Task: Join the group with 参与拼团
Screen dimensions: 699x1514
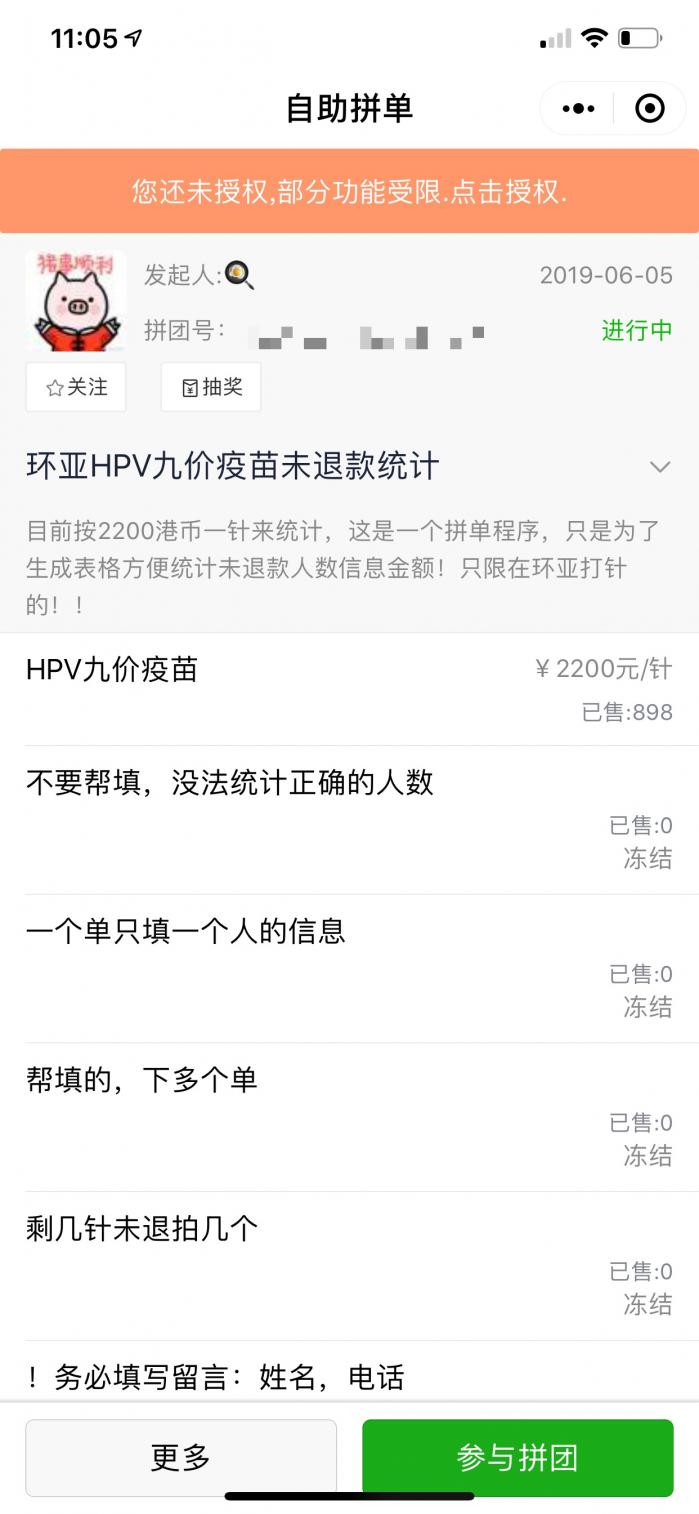Action: [x=517, y=1457]
